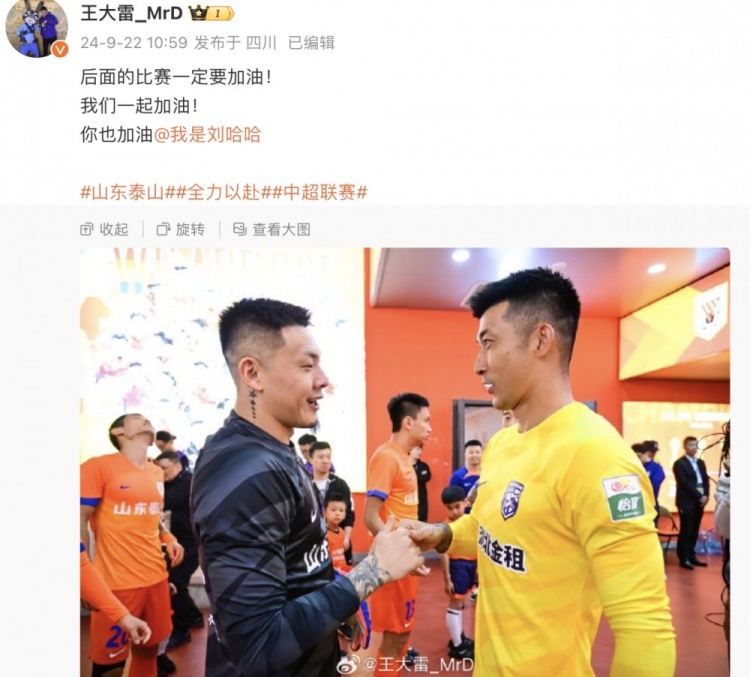Open the mention @我是刘哈哈
Image resolution: width=750 pixels, height=677 pixels.
click(207, 134)
